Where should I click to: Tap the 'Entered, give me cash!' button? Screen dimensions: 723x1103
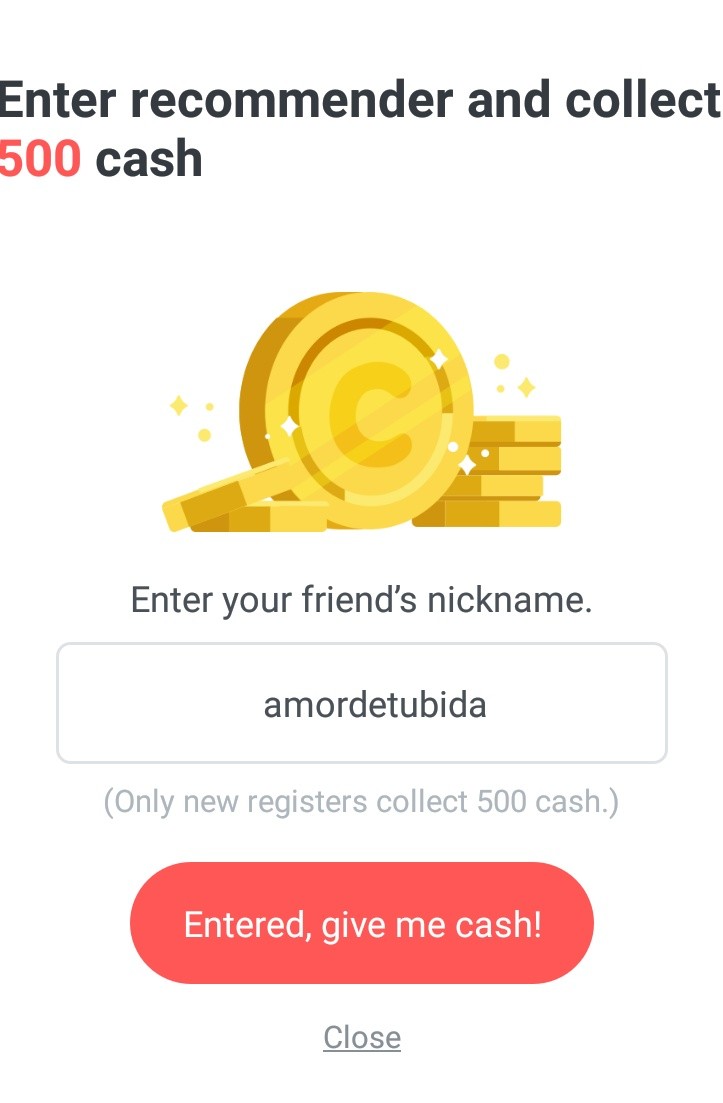361,923
